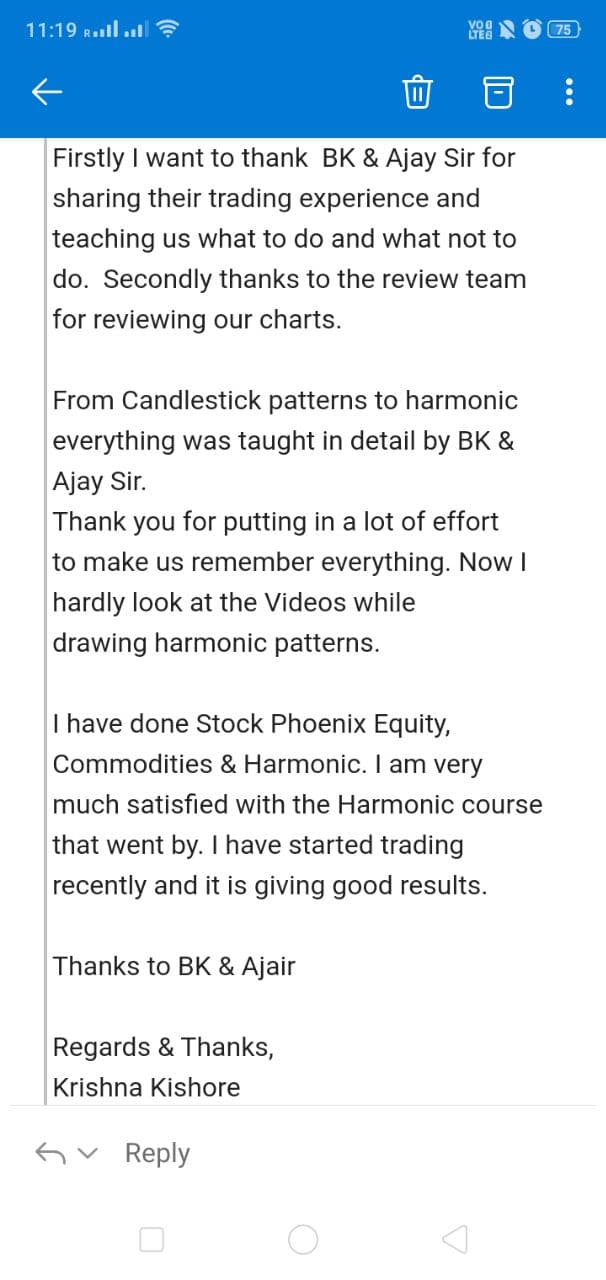Go back to the inbox

point(47,93)
